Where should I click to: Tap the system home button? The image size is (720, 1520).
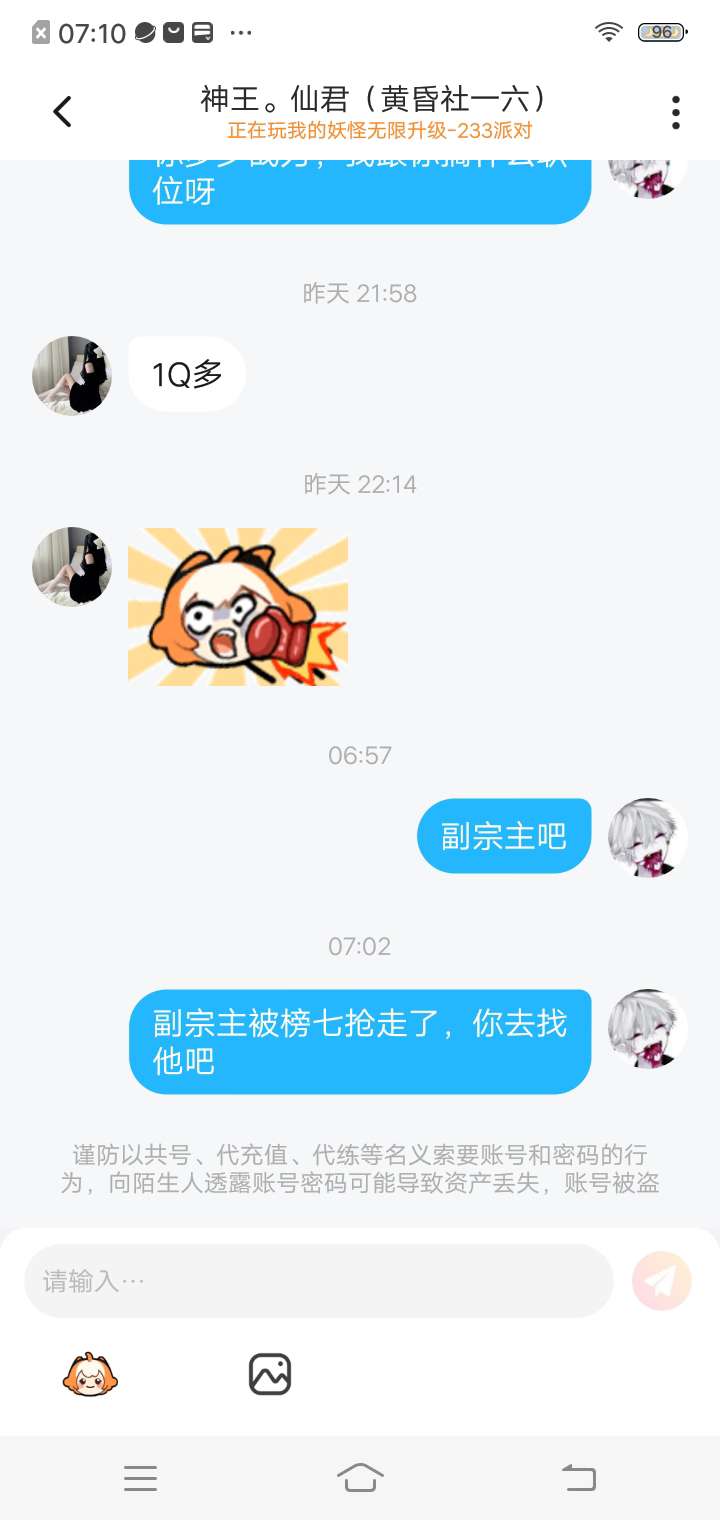[x=360, y=1477]
